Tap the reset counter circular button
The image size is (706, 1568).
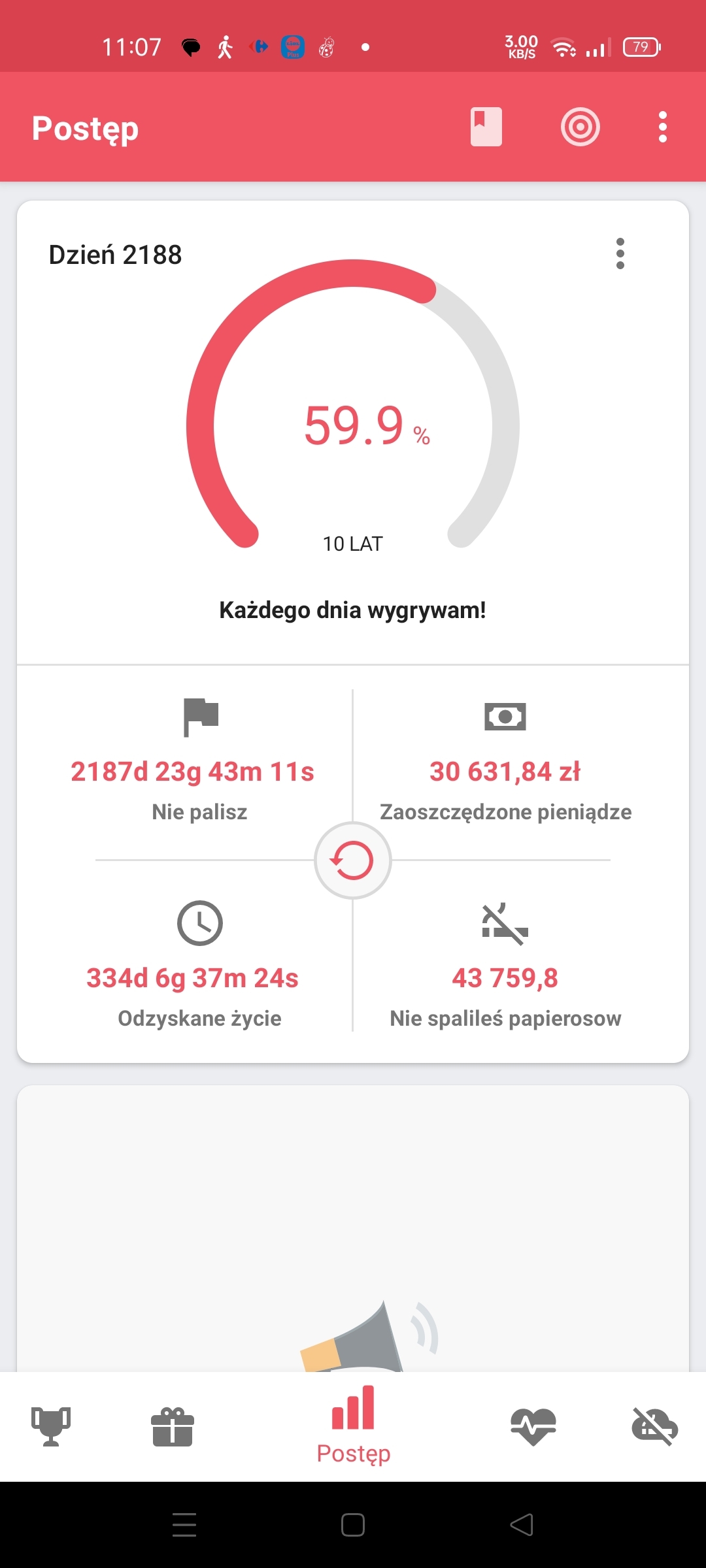[x=353, y=860]
